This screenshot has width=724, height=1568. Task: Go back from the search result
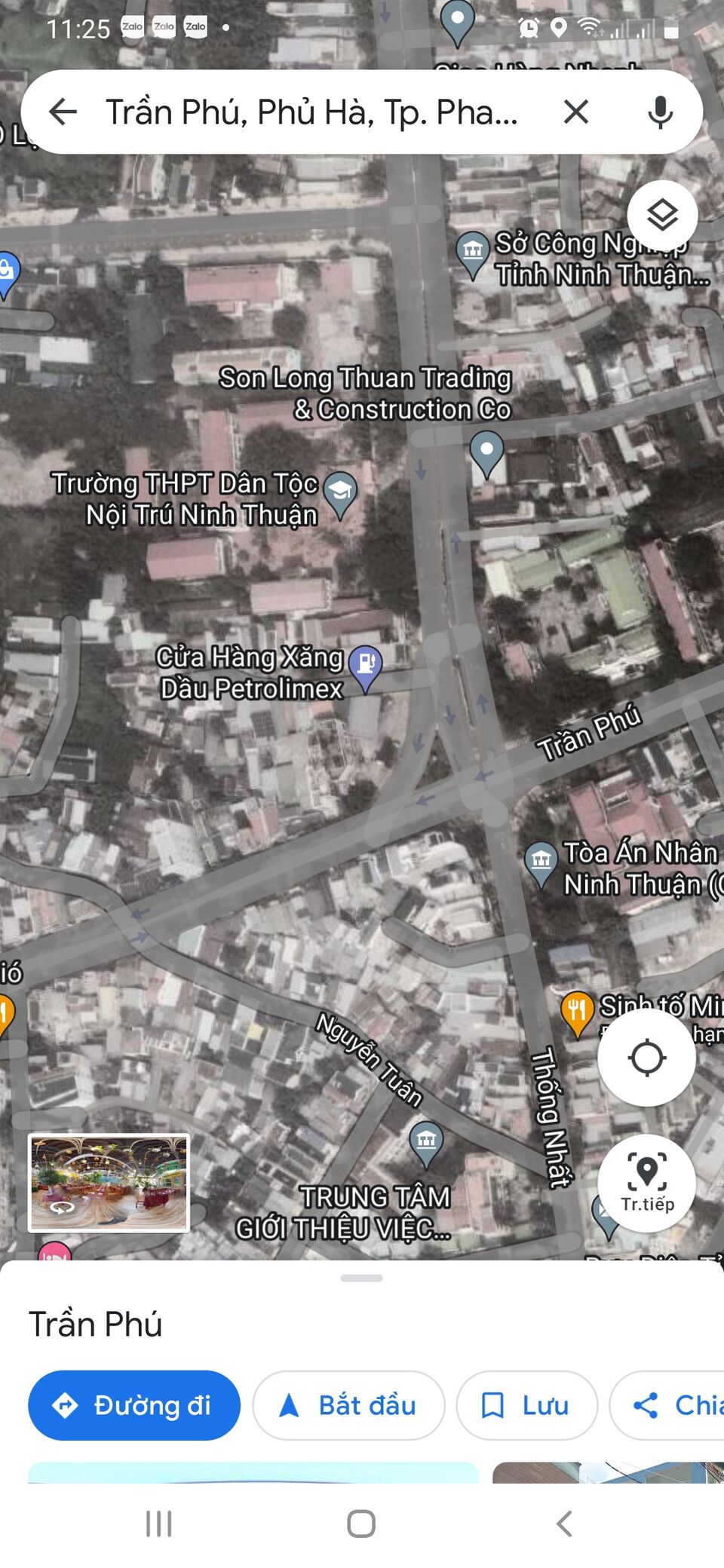click(x=63, y=112)
